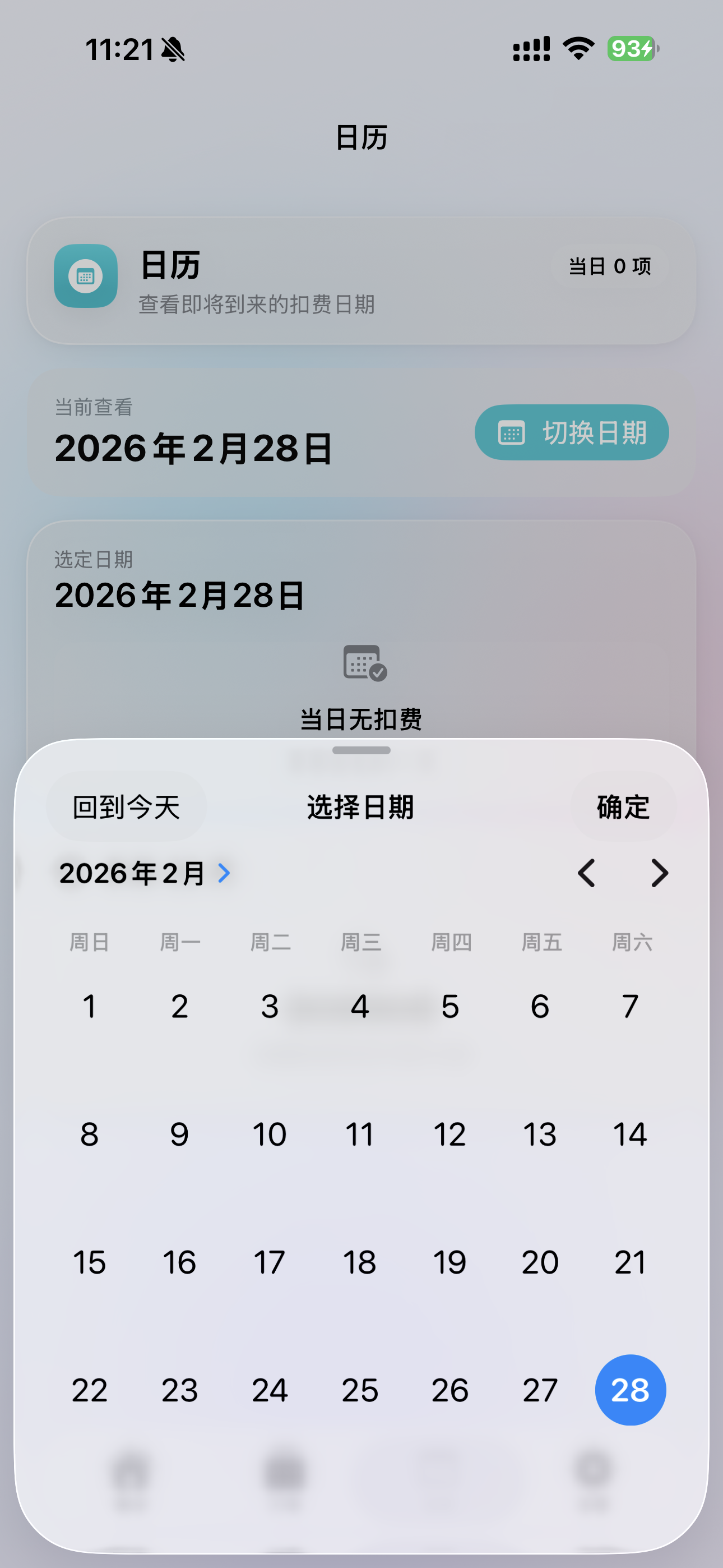Click the calendar icon inside 切换日期 button

pos(511,432)
